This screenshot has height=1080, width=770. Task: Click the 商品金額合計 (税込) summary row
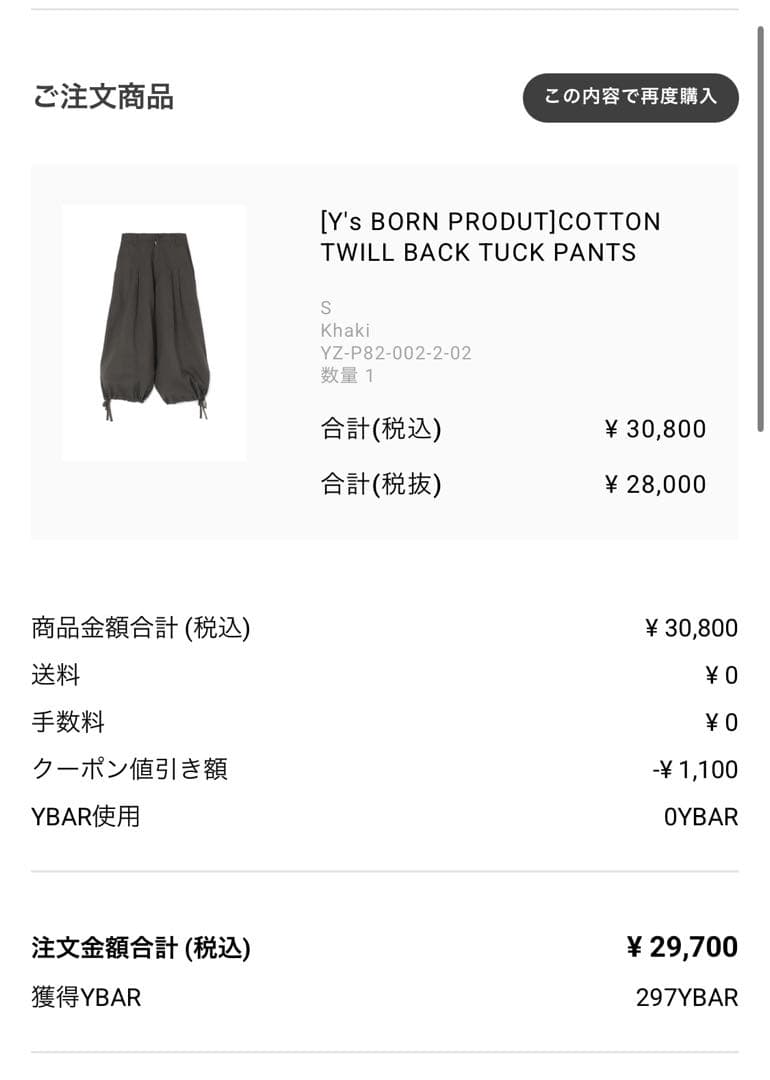[x=140, y=627]
